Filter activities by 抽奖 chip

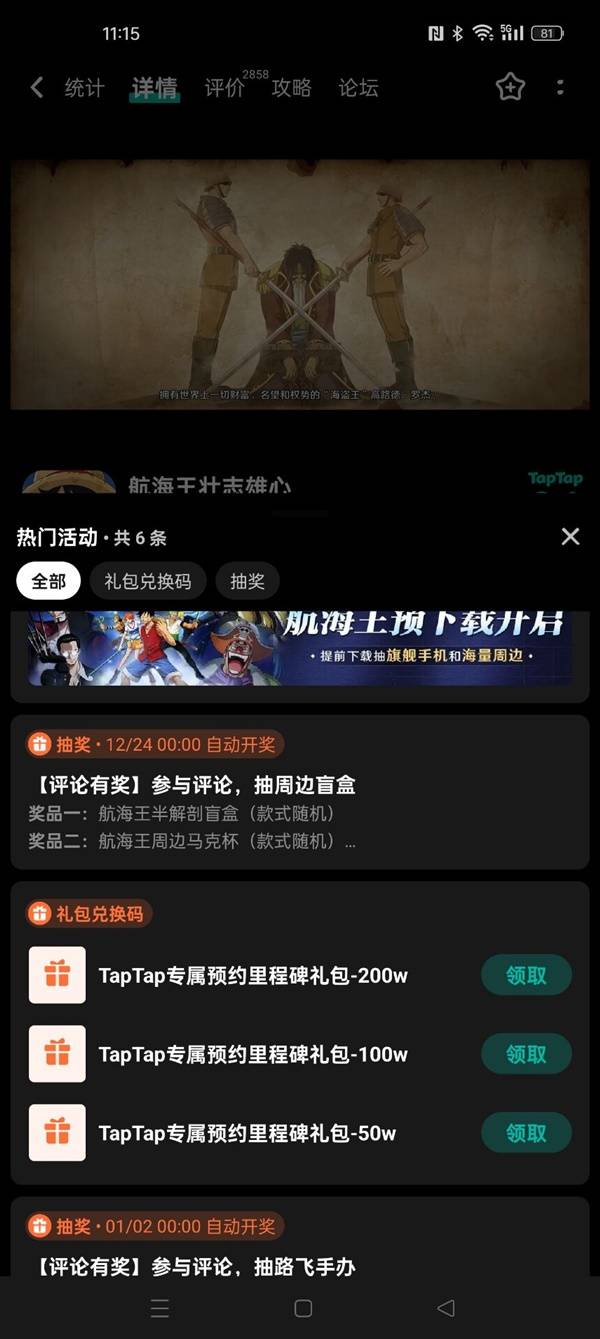247,581
